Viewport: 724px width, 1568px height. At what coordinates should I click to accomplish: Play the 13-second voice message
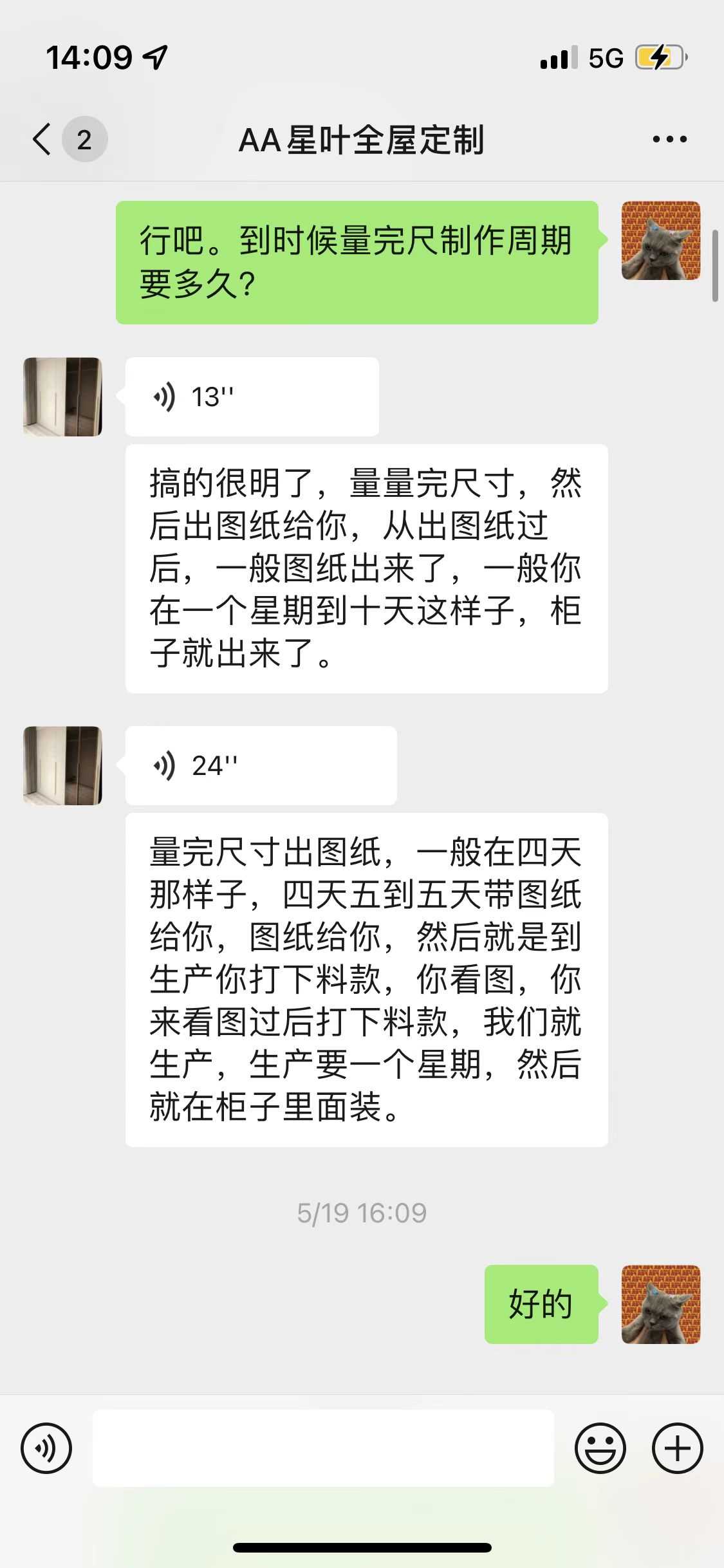[251, 397]
